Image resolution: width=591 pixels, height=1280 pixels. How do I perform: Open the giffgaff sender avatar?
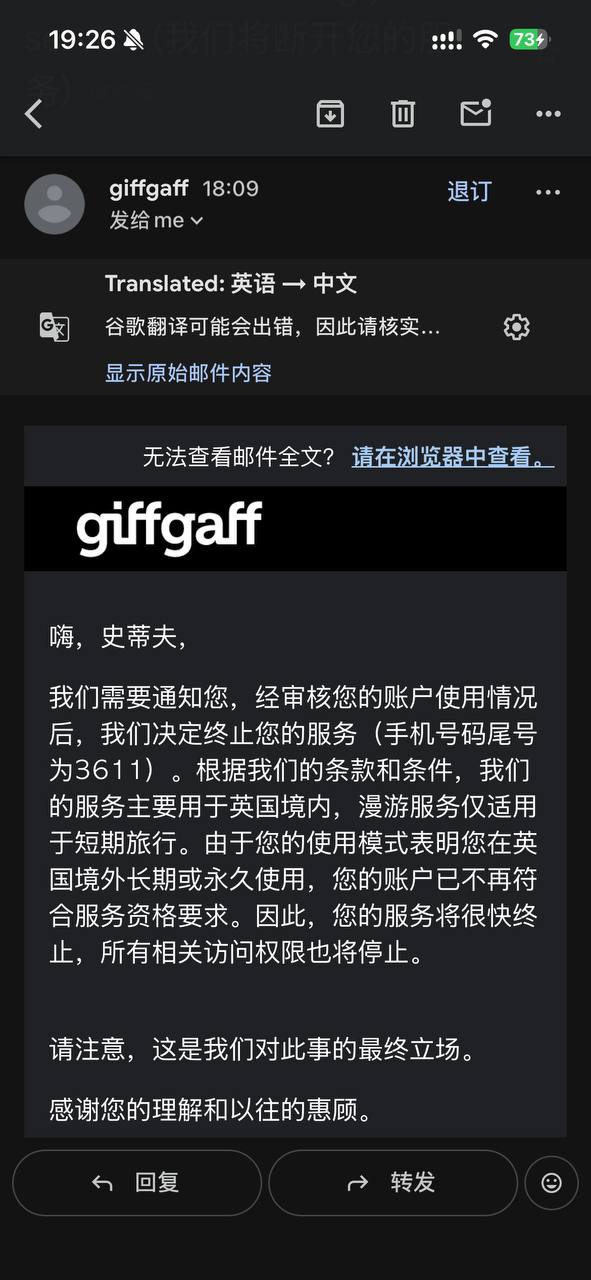click(54, 204)
